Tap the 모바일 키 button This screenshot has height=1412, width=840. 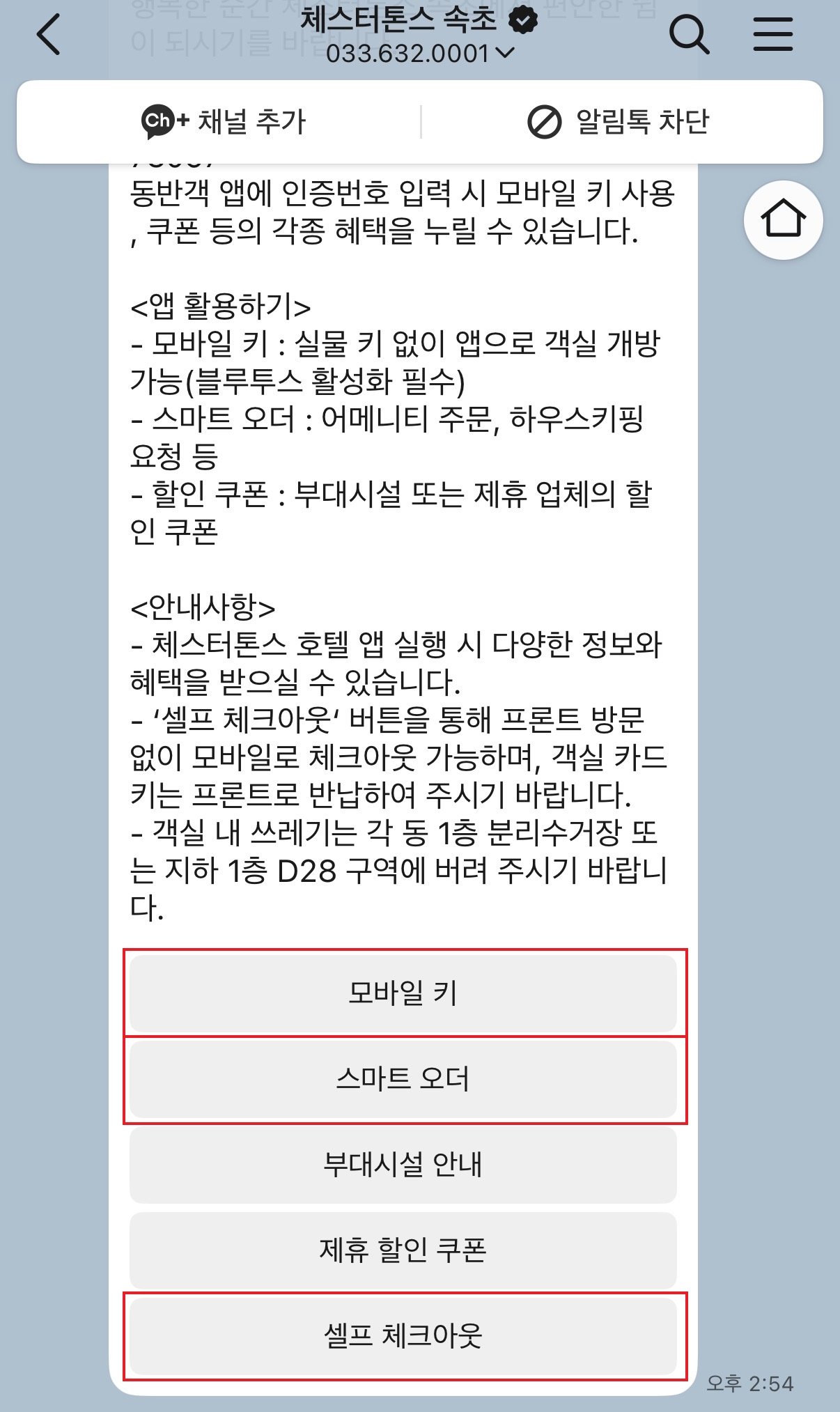point(403,993)
